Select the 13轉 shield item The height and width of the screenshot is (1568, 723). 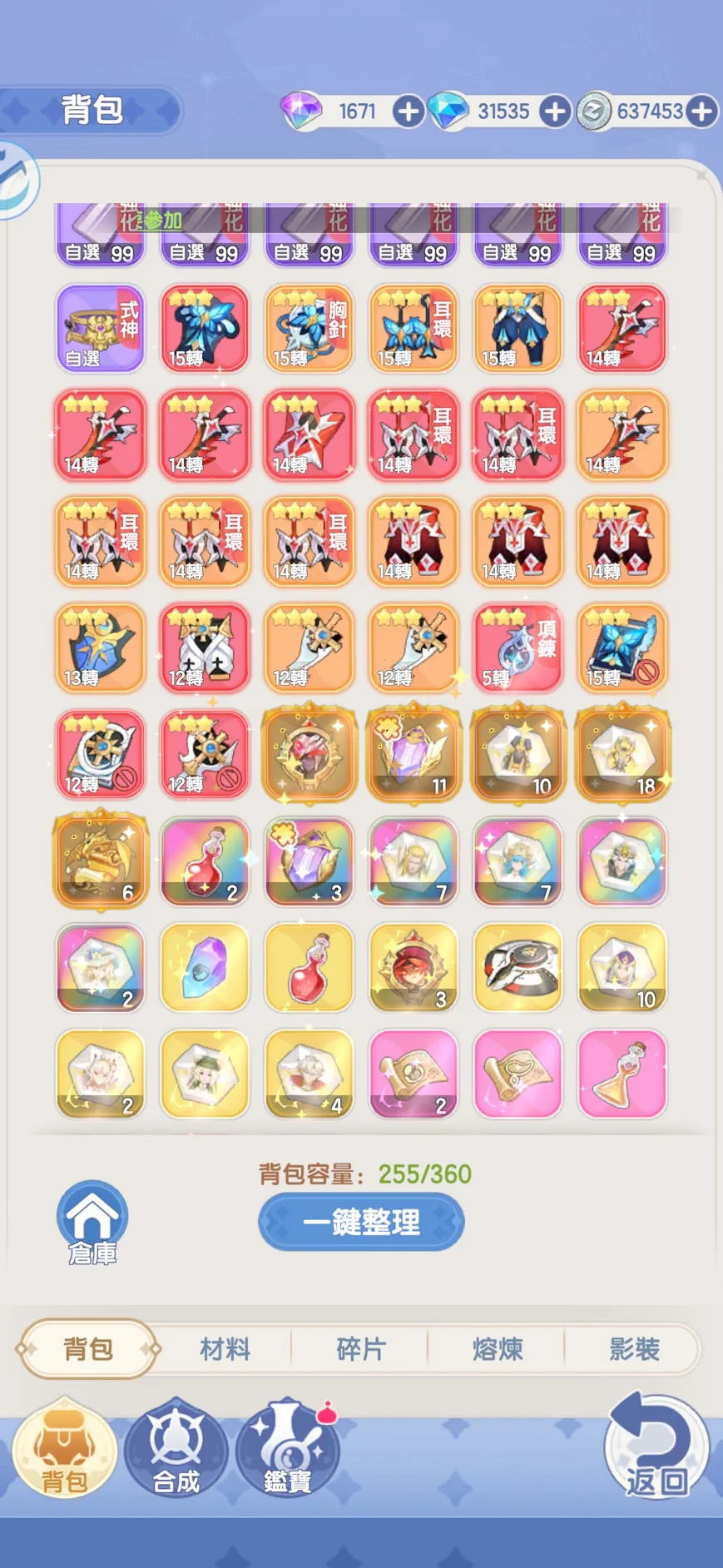point(101,648)
